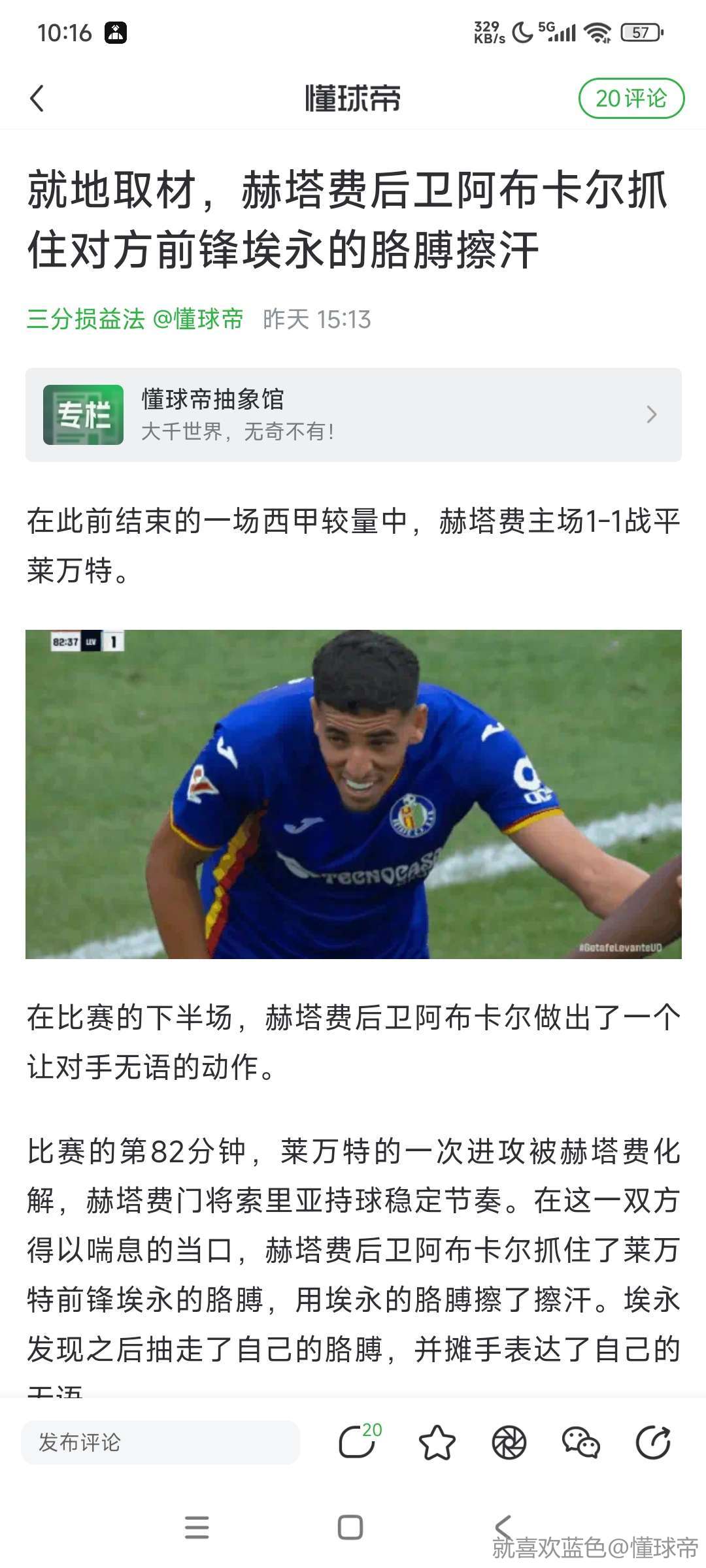Tap the 发布评论 comment input field
Screen dimensions: 706x1568
click(x=160, y=1442)
